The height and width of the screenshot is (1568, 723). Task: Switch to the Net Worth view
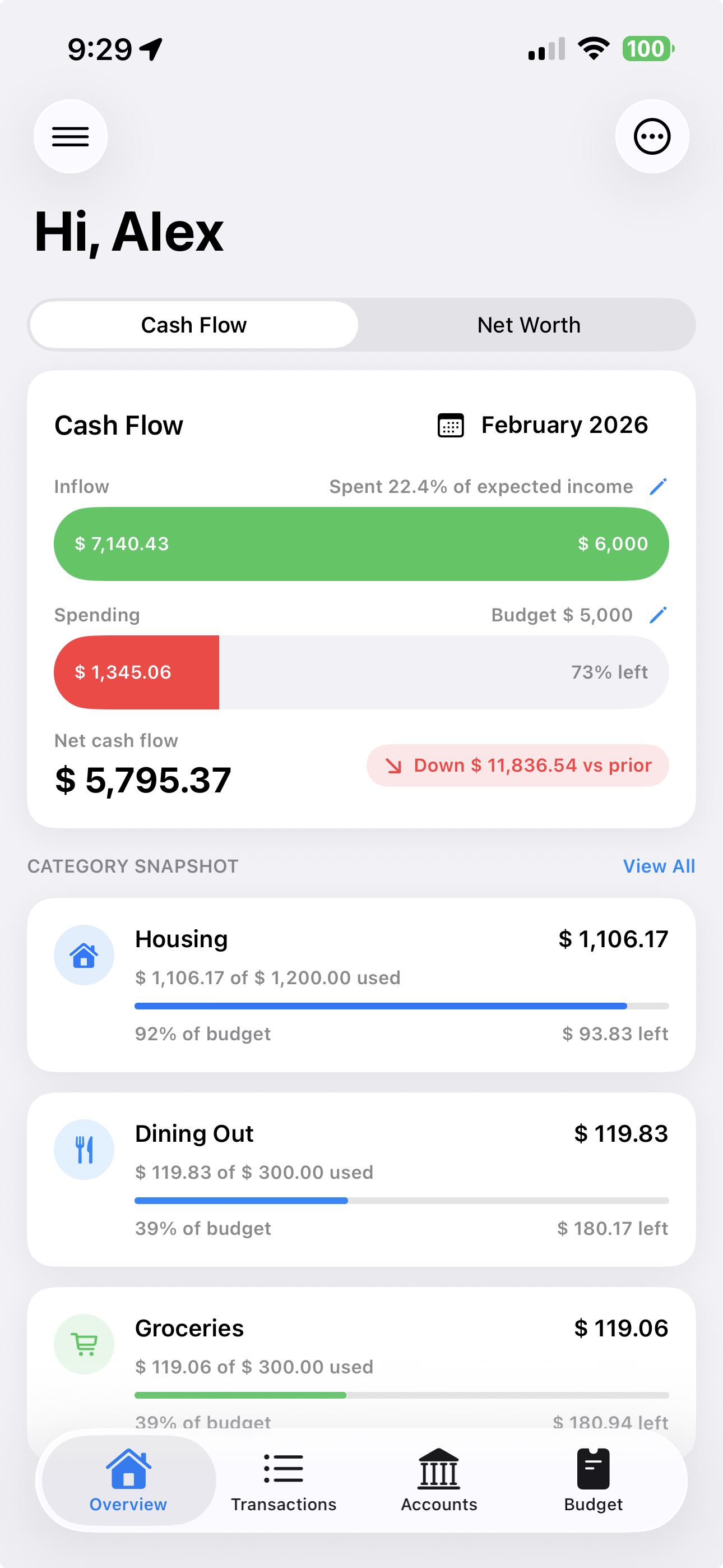[x=529, y=325]
